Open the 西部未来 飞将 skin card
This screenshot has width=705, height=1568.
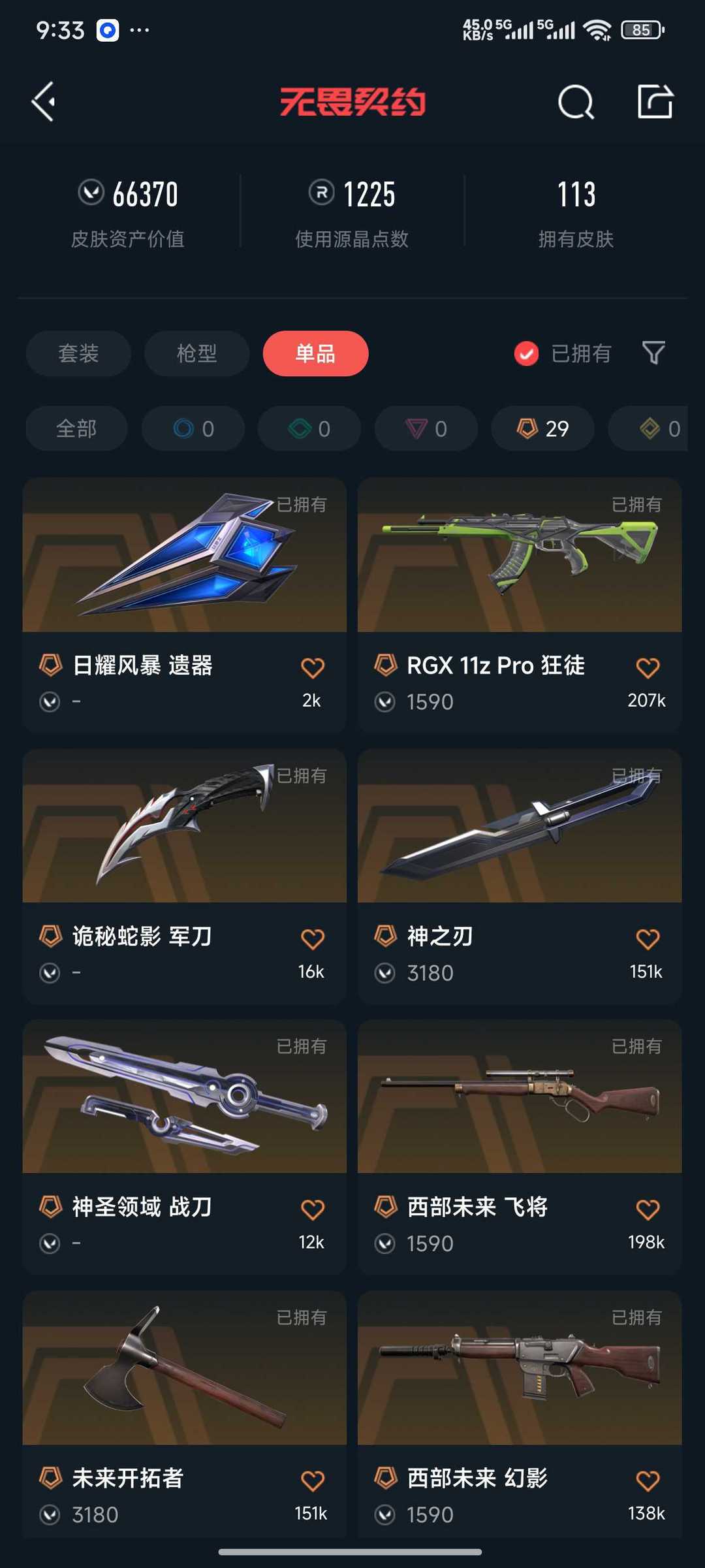point(520,1147)
